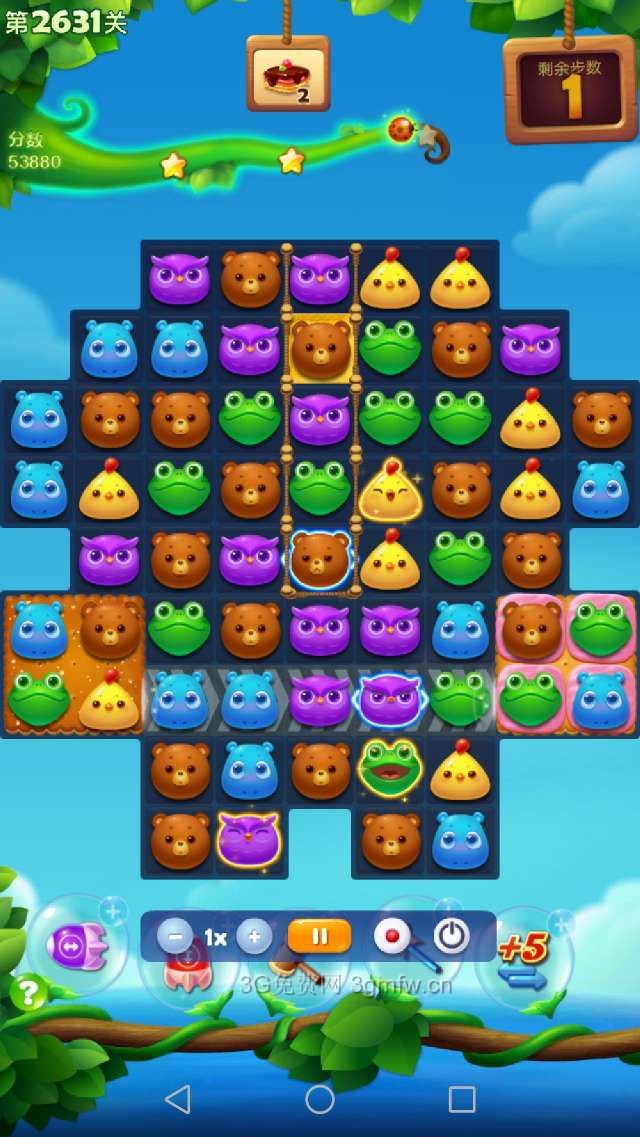The height and width of the screenshot is (1137, 640).
Task: Go back with the system back button
Action: pos(177,1100)
